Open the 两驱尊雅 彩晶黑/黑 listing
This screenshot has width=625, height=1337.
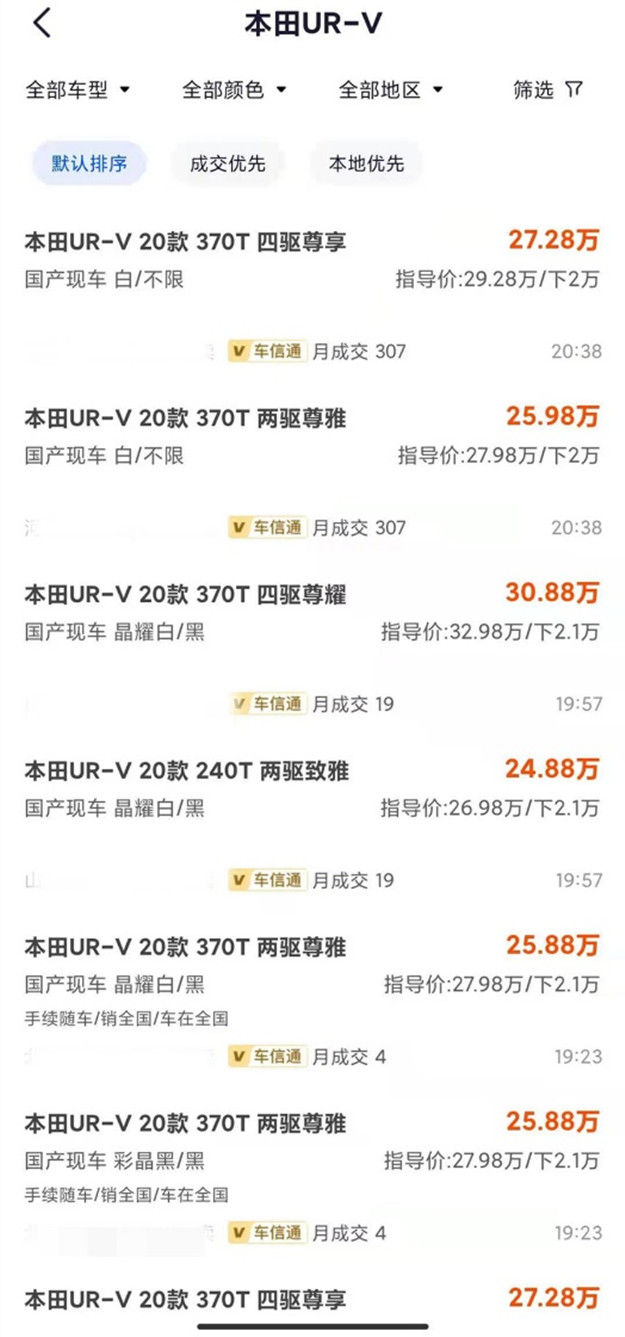coord(185,1123)
